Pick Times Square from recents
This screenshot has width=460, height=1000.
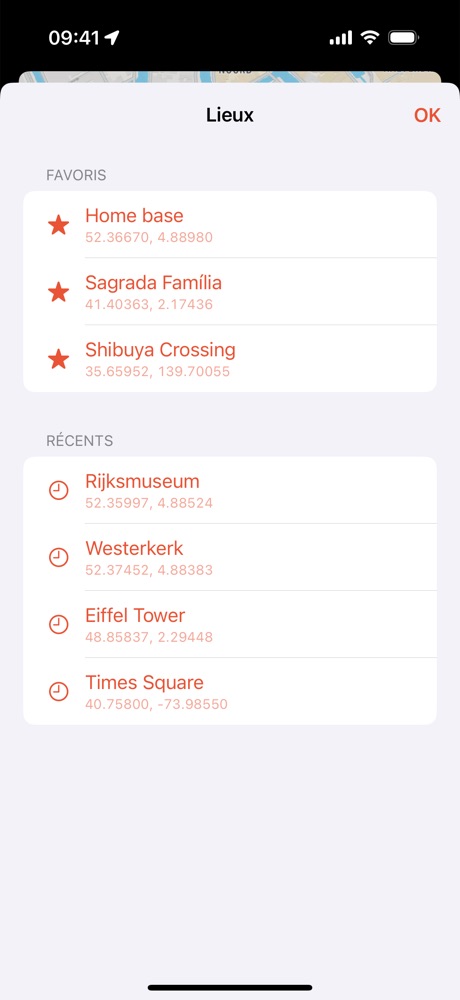pos(230,691)
